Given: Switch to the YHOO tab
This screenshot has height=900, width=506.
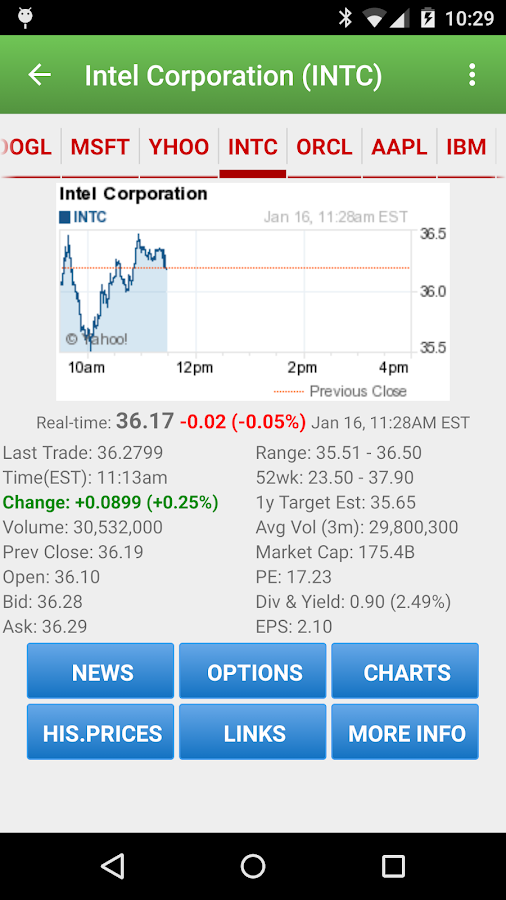Looking at the screenshot, I should [178, 147].
